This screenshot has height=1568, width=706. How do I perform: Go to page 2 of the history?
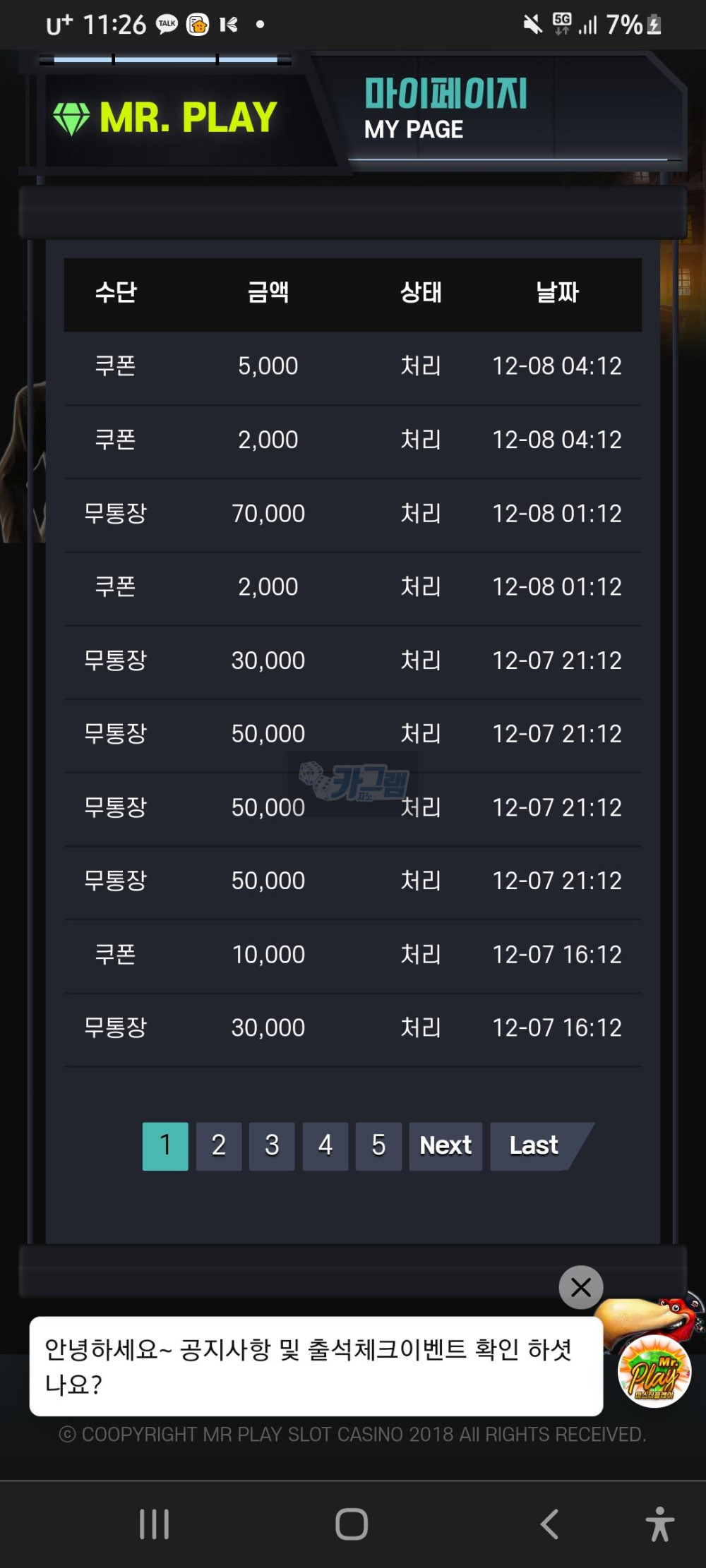click(219, 1145)
